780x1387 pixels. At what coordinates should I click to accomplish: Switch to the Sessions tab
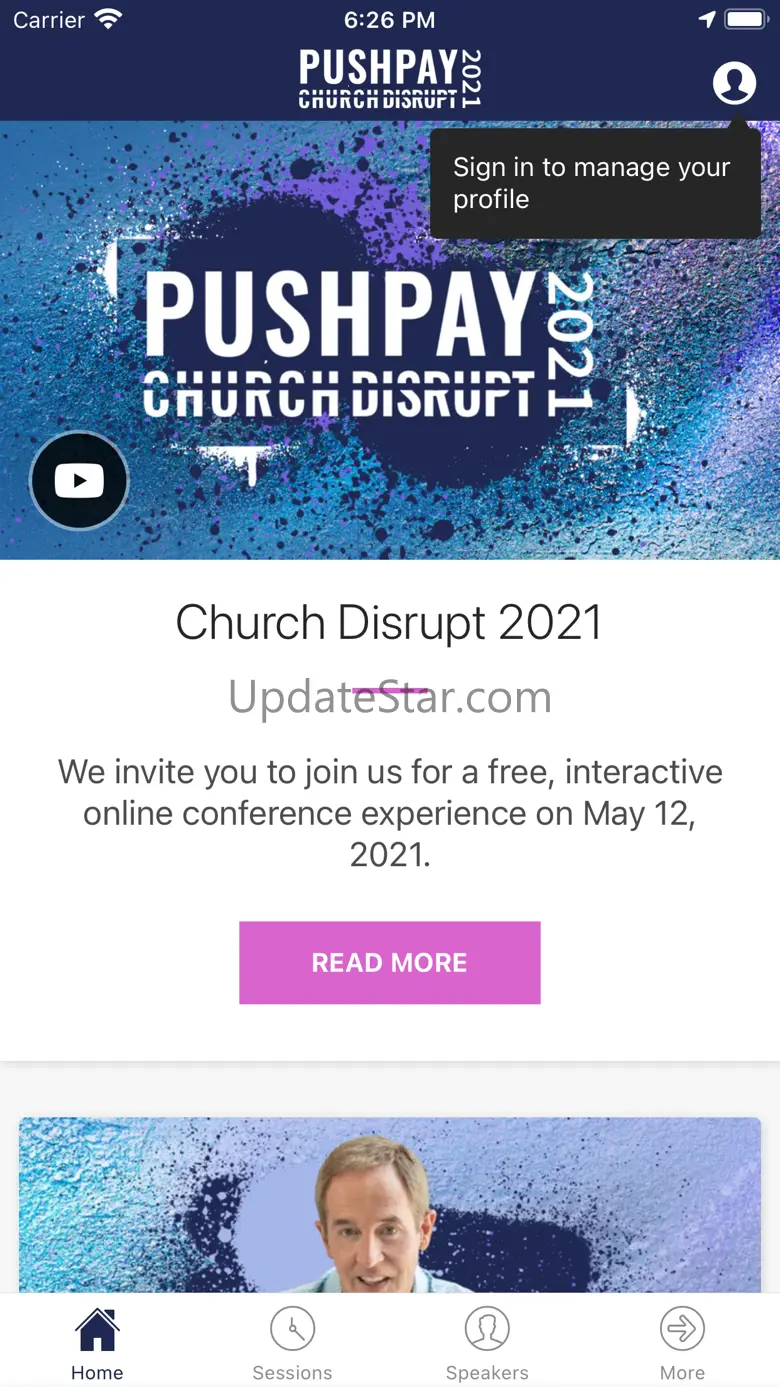292,1345
